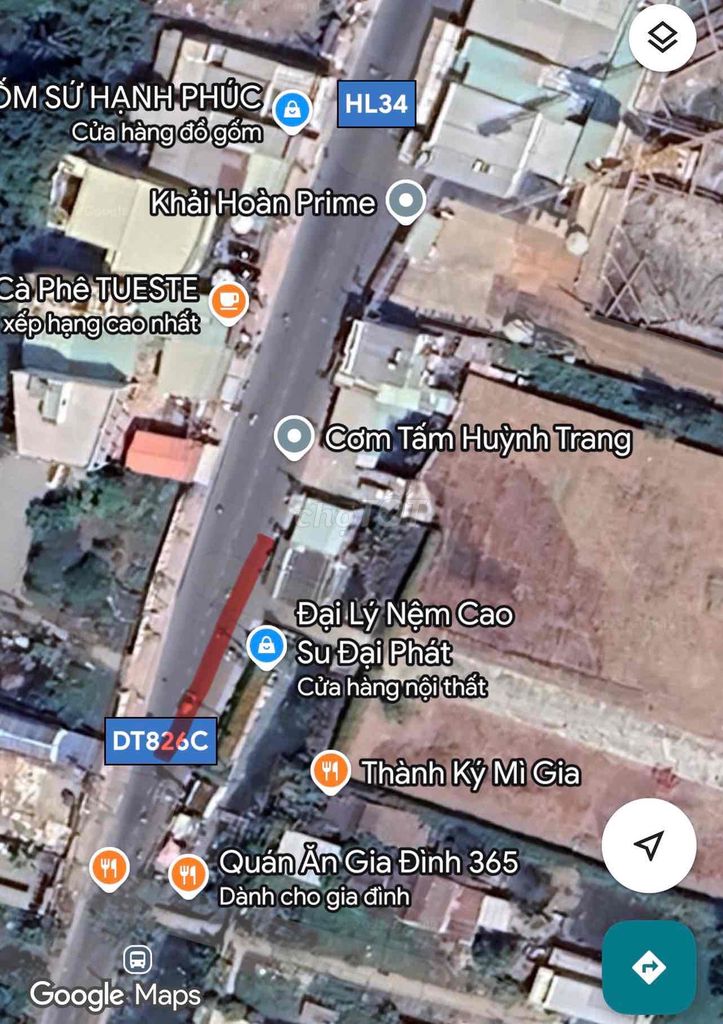The height and width of the screenshot is (1024, 723).
Task: Center map on my current location
Action: (x=649, y=845)
